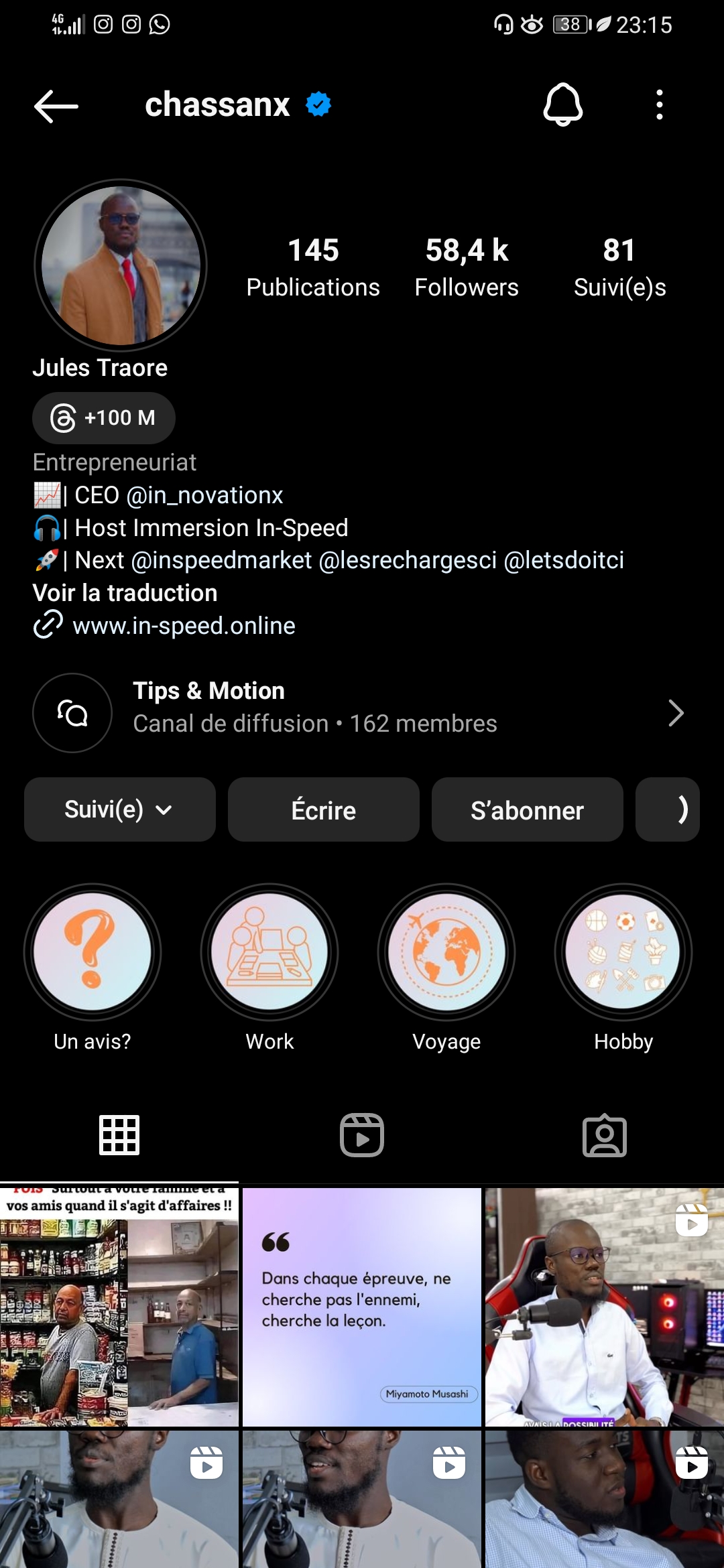724x1568 pixels.
Task: Open the three-dot overflow menu
Action: [660, 105]
